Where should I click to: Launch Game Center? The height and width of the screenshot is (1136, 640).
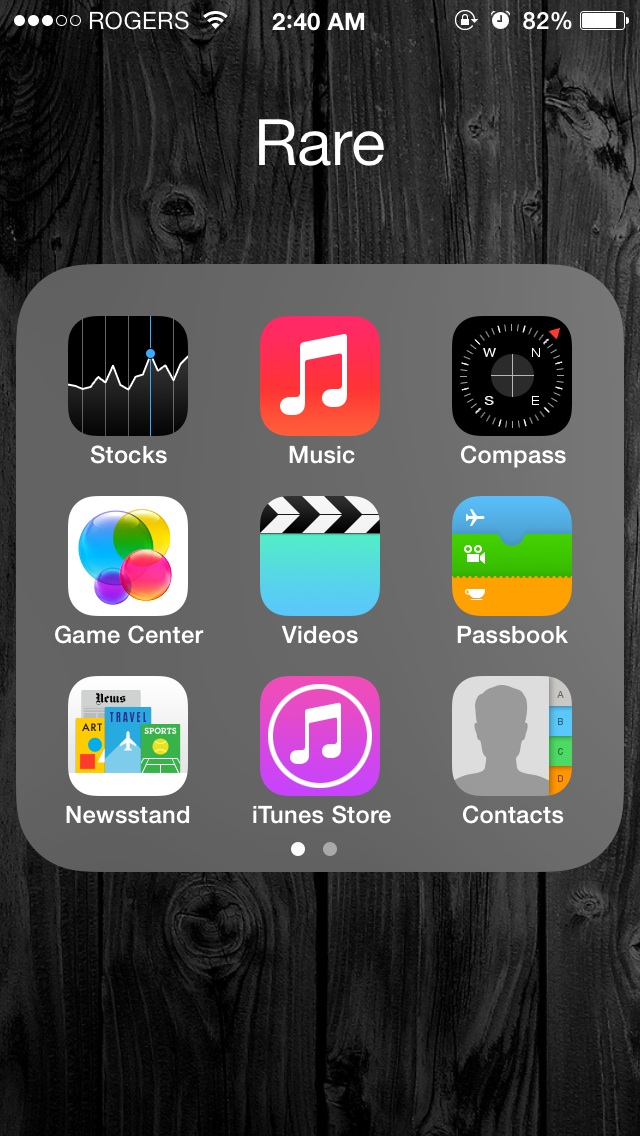coord(128,556)
